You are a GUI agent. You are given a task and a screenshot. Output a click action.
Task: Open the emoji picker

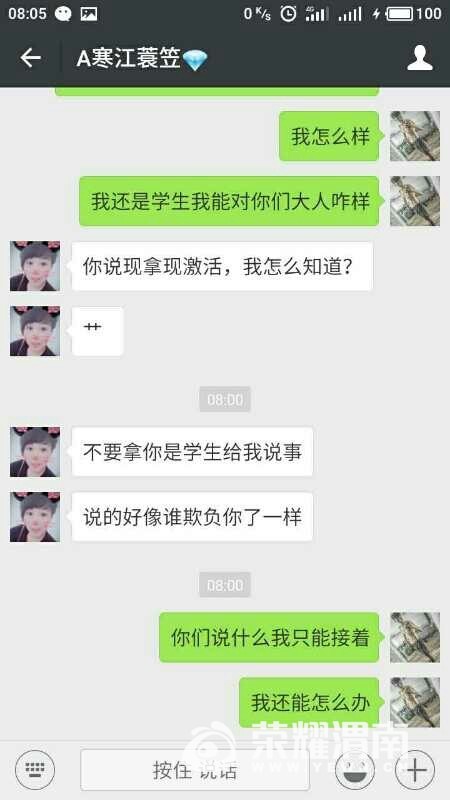click(x=355, y=769)
